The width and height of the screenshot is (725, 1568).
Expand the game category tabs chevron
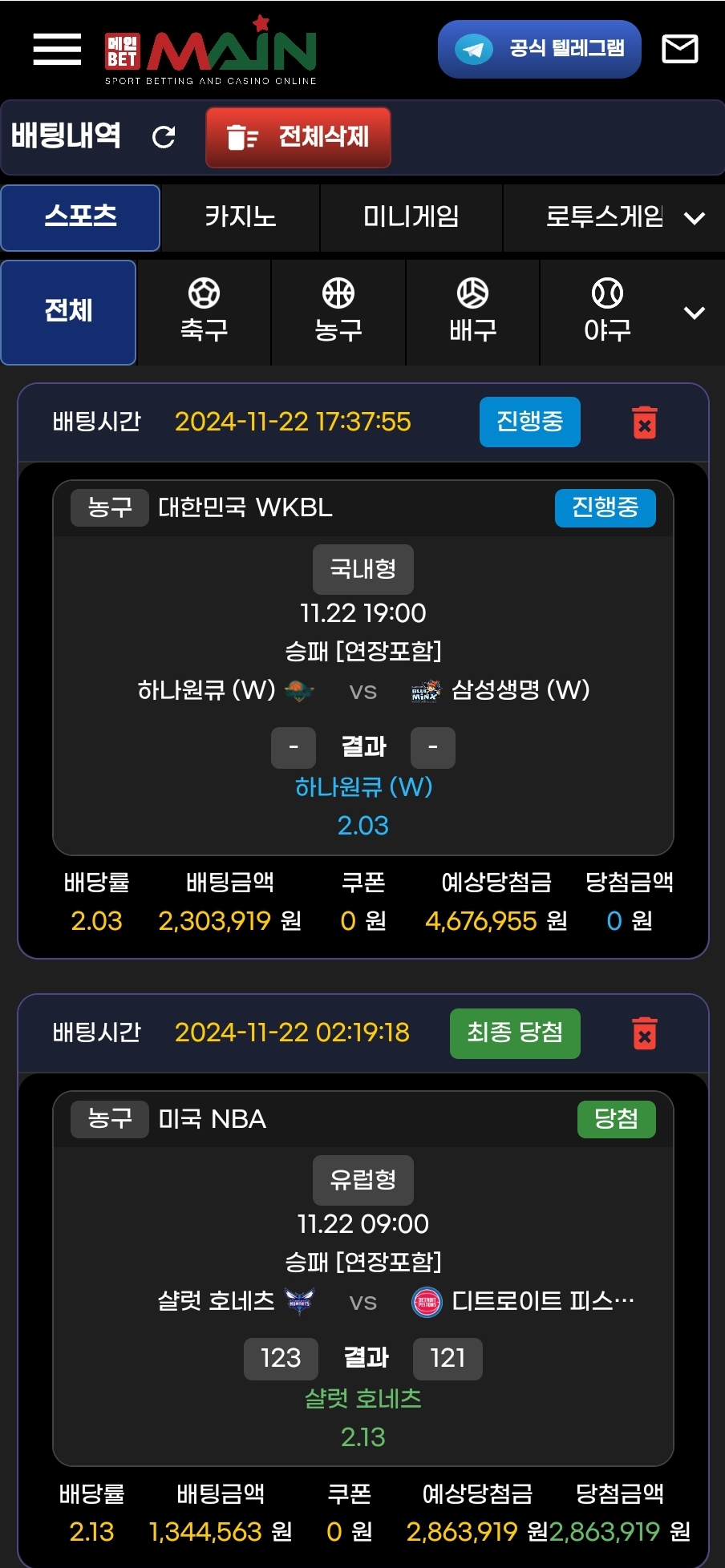[x=695, y=218]
